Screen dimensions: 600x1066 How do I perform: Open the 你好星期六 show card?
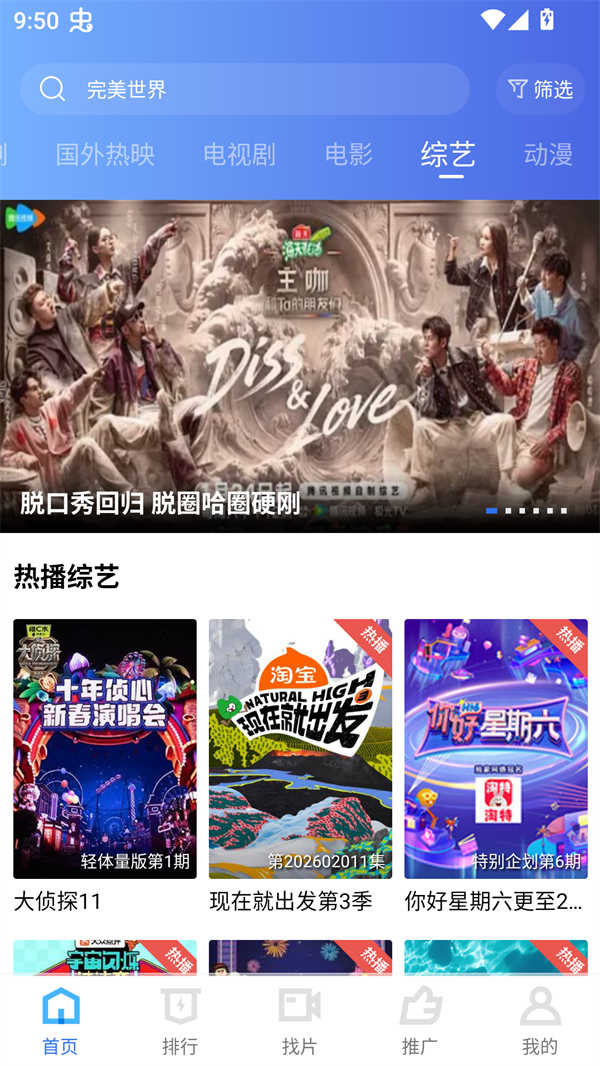pyautogui.click(x=496, y=748)
